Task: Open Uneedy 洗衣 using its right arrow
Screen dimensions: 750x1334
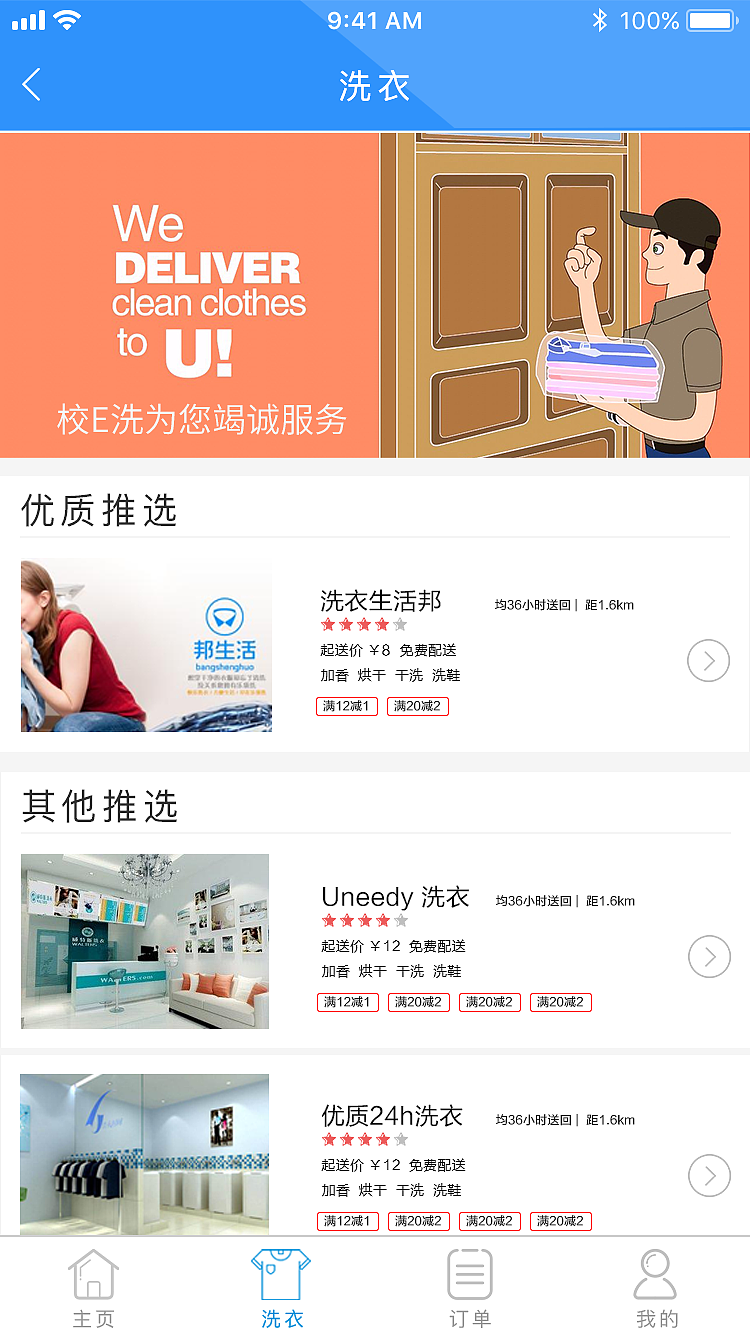Action: [709, 957]
